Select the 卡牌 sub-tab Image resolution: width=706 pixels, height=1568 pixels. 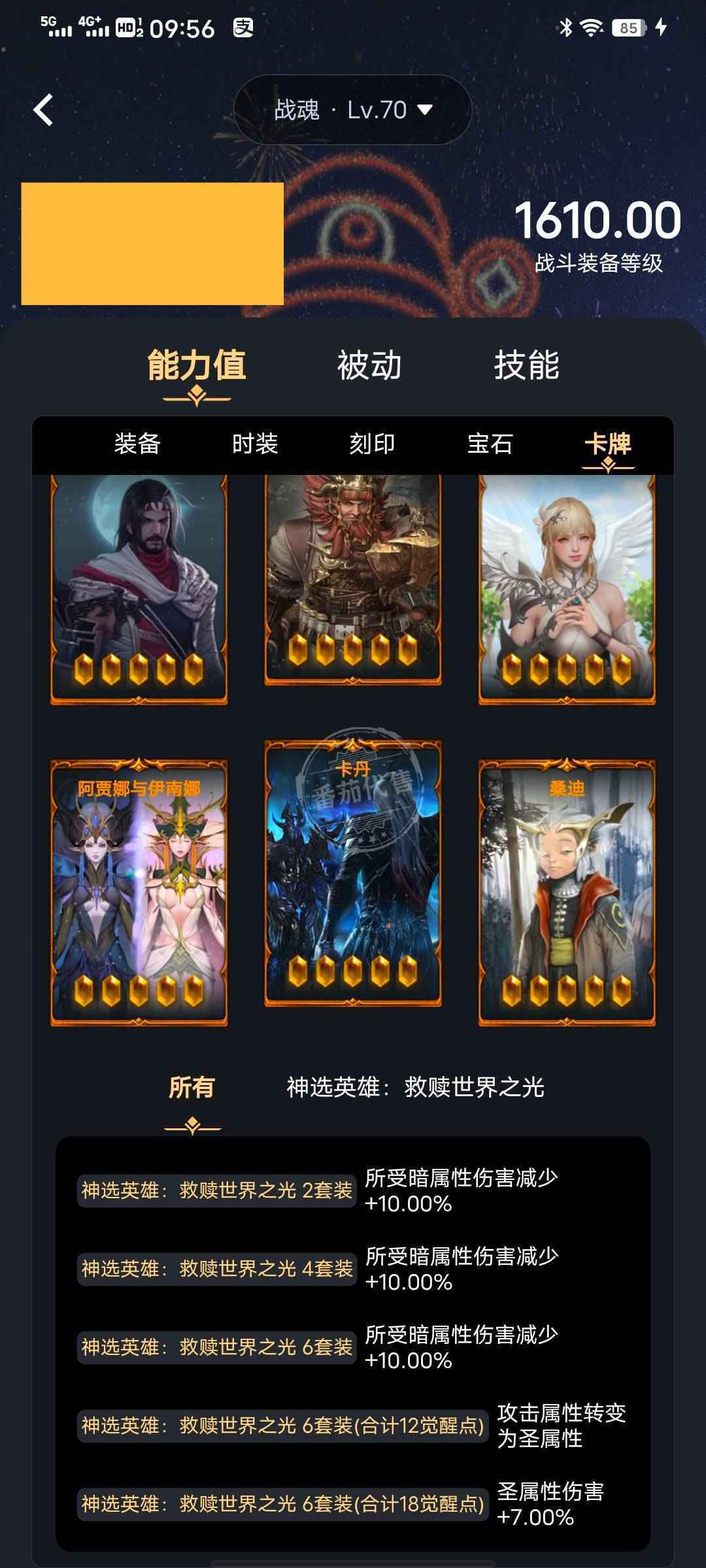607,444
